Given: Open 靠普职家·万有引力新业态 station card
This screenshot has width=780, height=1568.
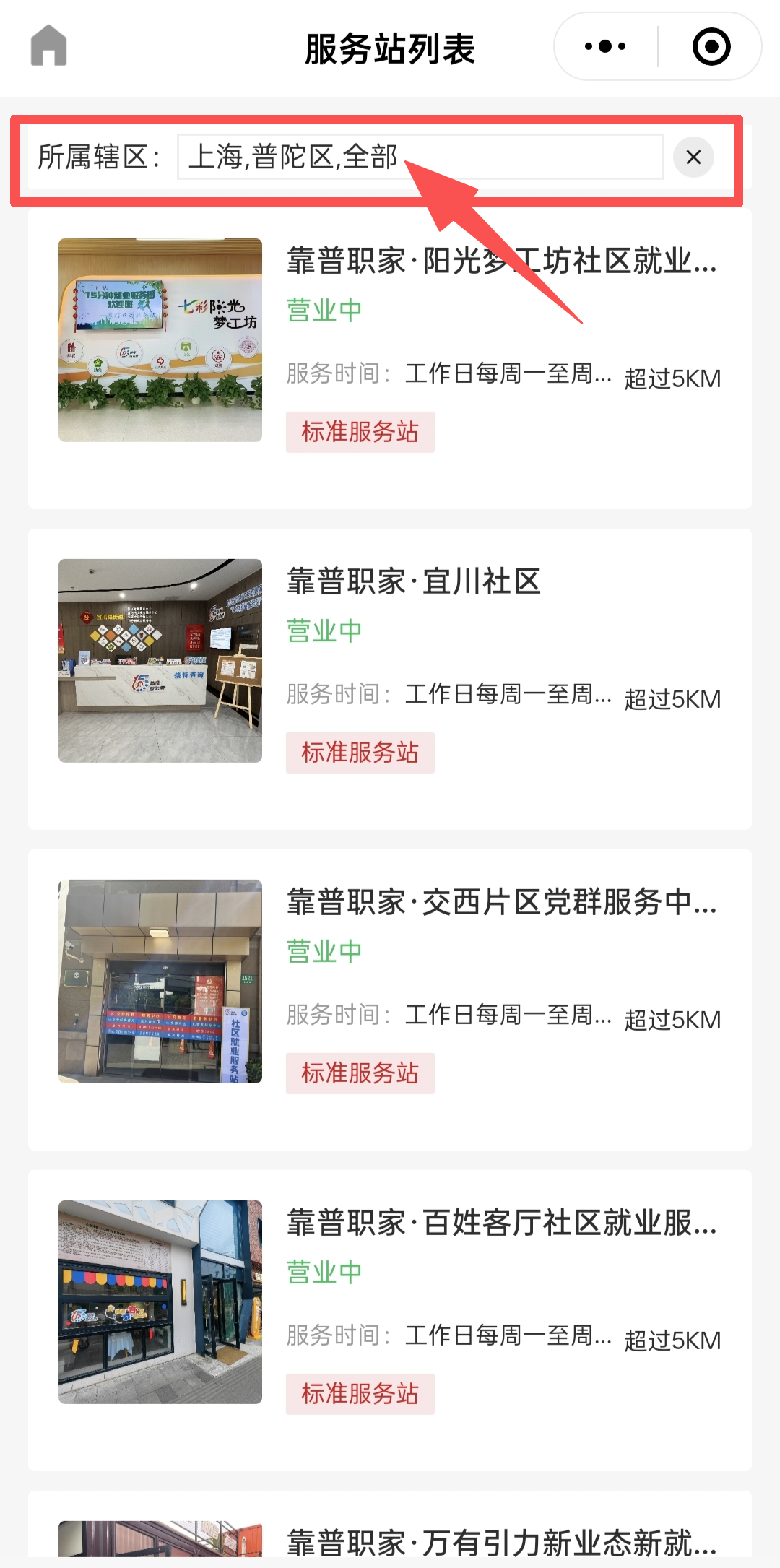Looking at the screenshot, I should pyautogui.click(x=501, y=1543).
